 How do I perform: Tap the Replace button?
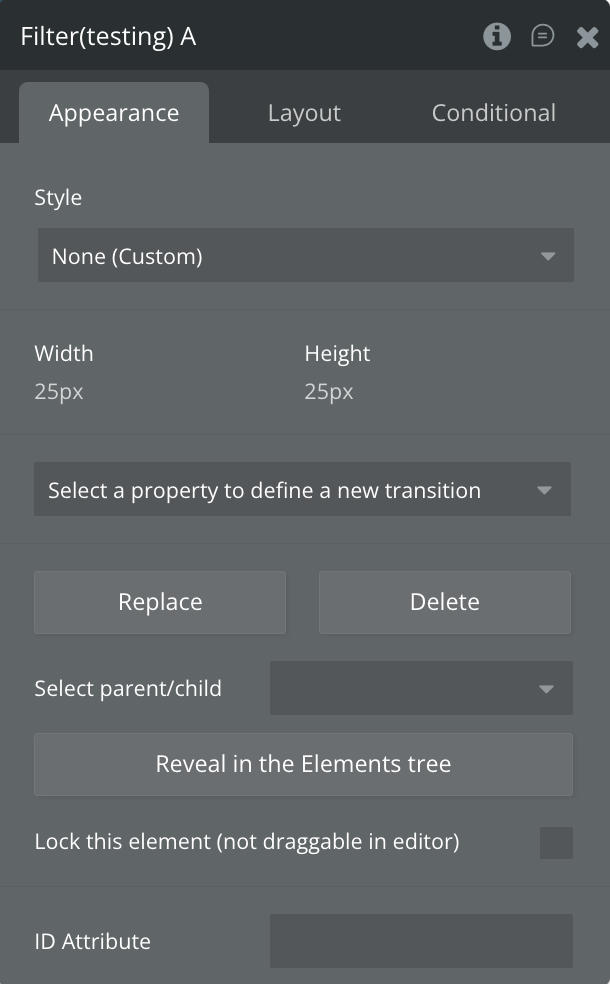coord(160,602)
